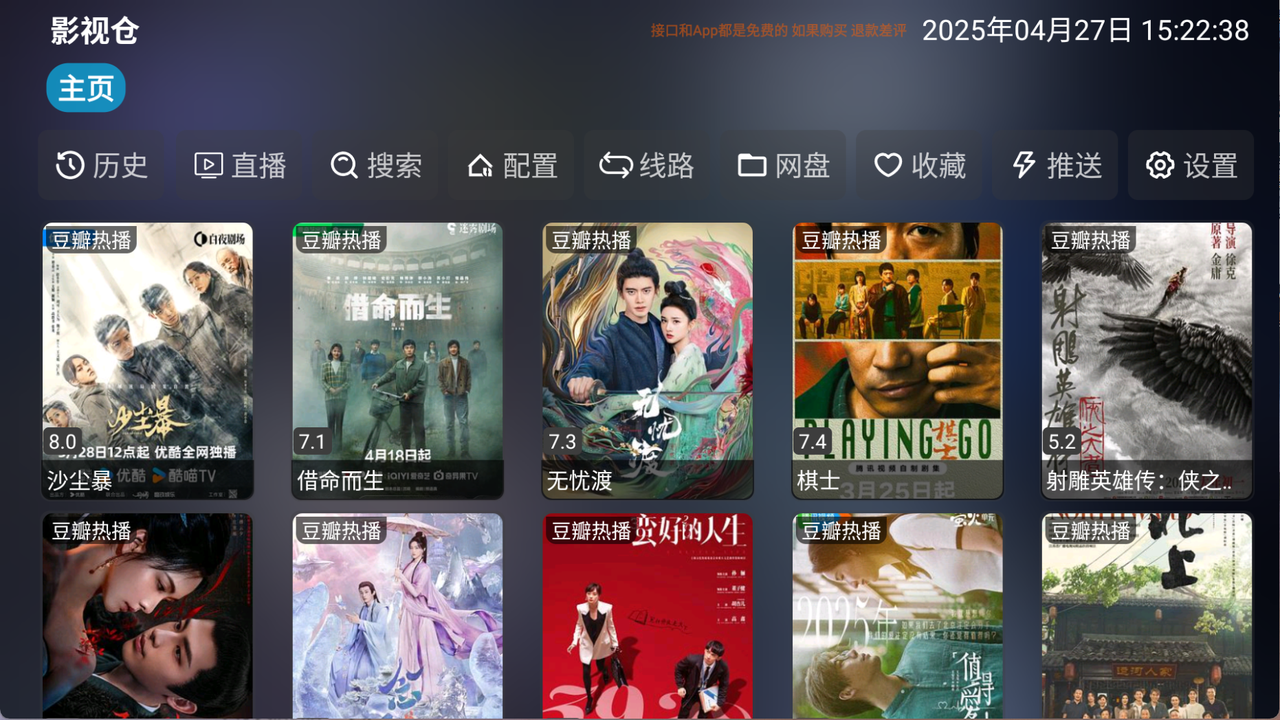Image resolution: width=1280 pixels, height=720 pixels.
Task: View 收藏 favorites
Action: point(920,165)
